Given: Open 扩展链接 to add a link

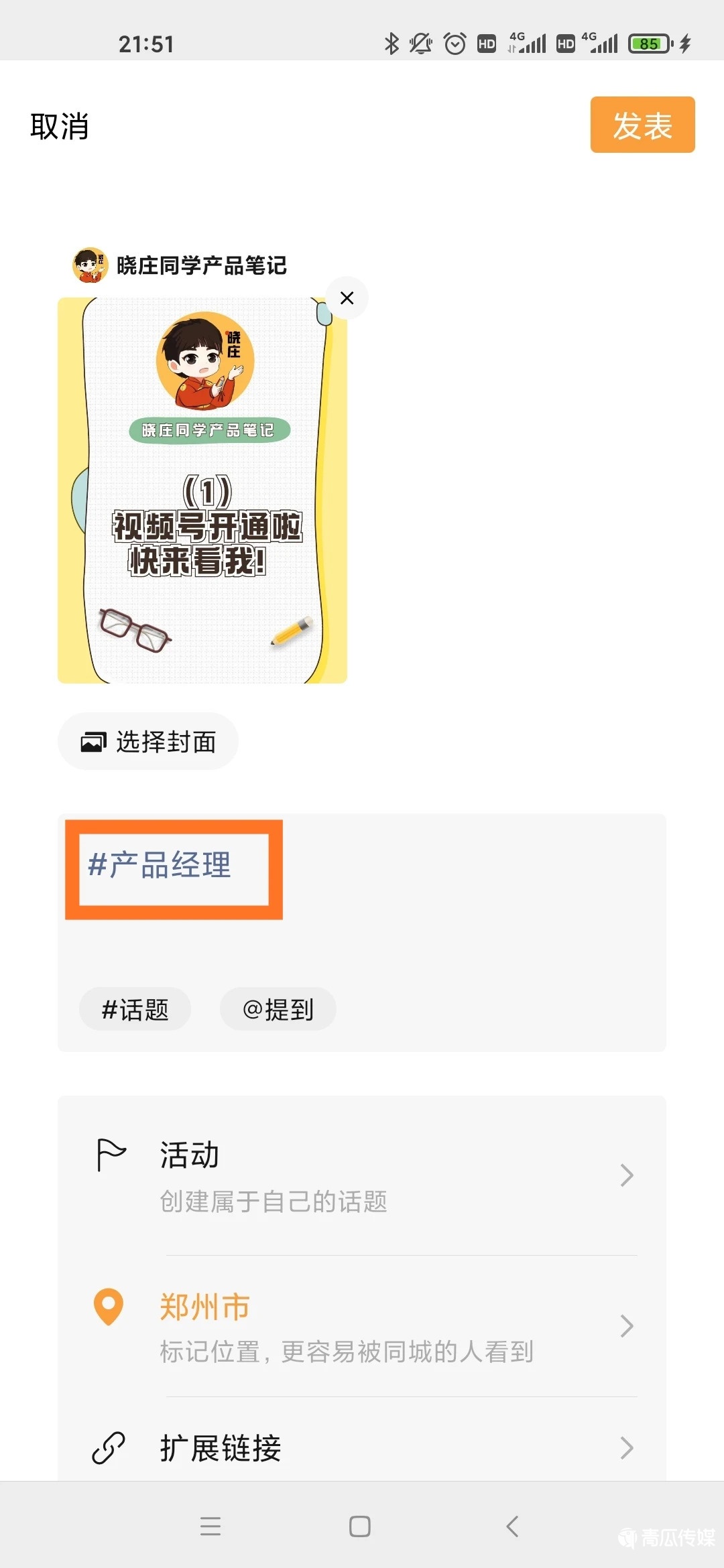Looking at the screenshot, I should 362,1447.
